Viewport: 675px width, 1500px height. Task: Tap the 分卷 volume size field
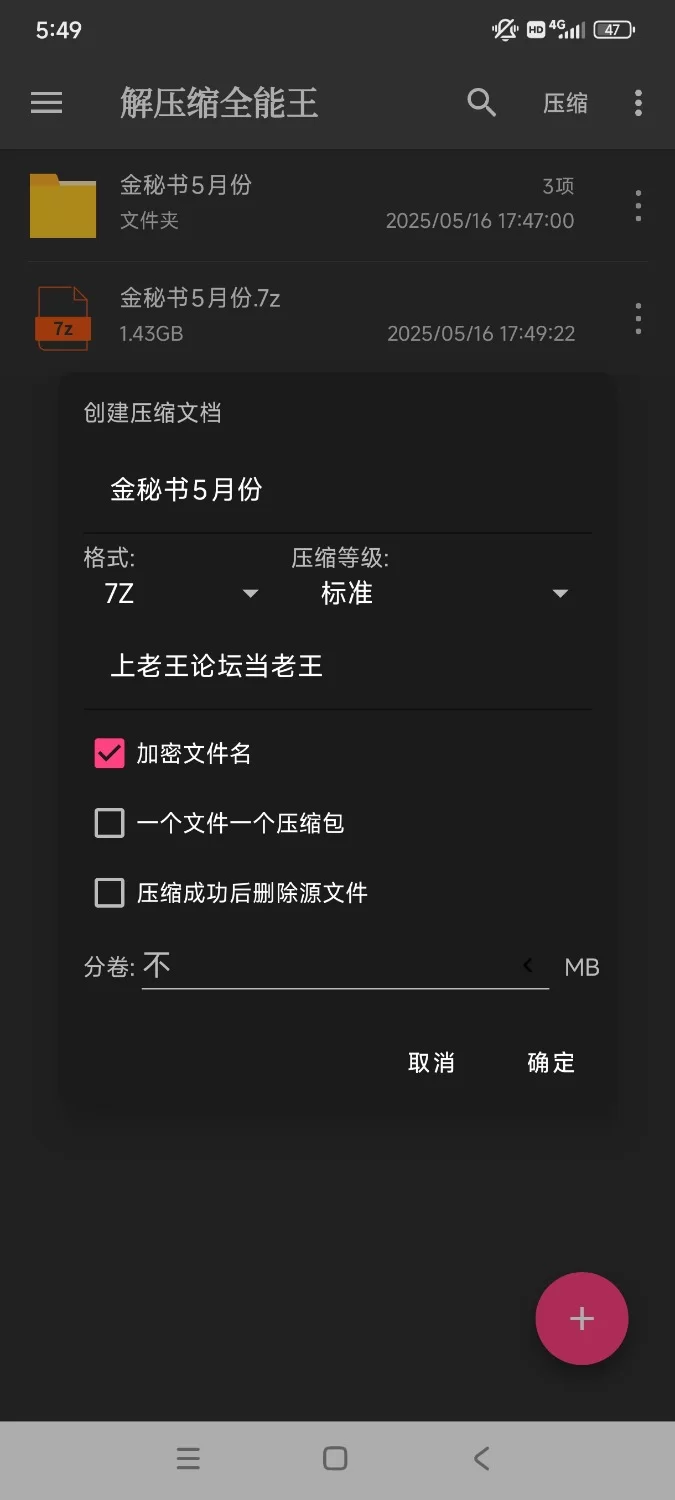pyautogui.click(x=345, y=966)
